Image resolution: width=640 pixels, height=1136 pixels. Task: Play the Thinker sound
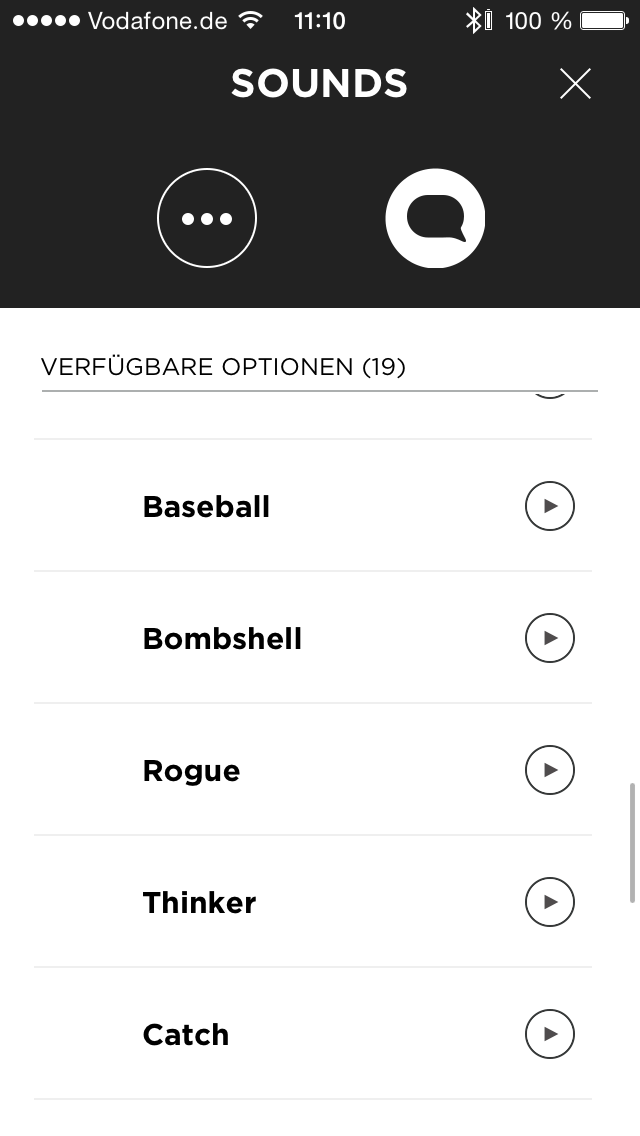point(550,902)
